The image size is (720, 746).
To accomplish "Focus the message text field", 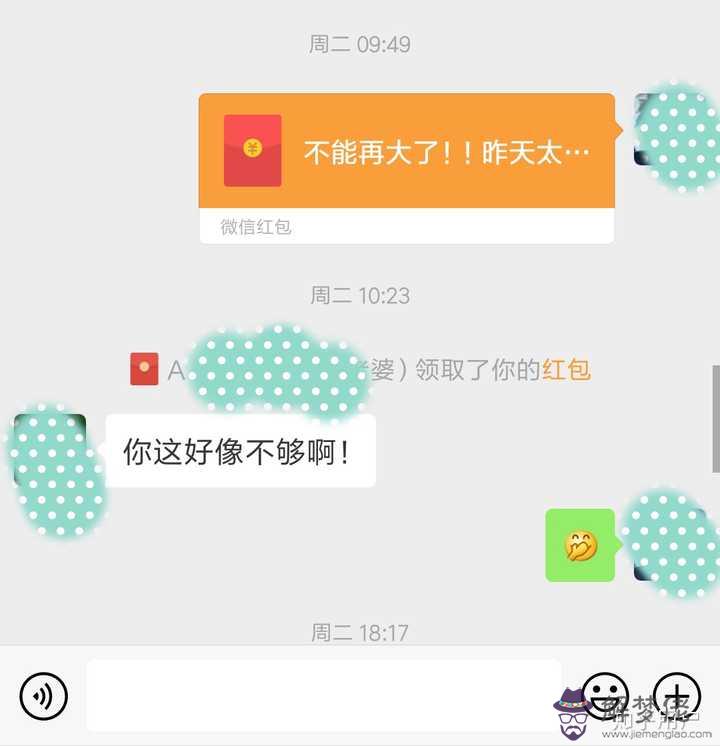I will (x=323, y=695).
